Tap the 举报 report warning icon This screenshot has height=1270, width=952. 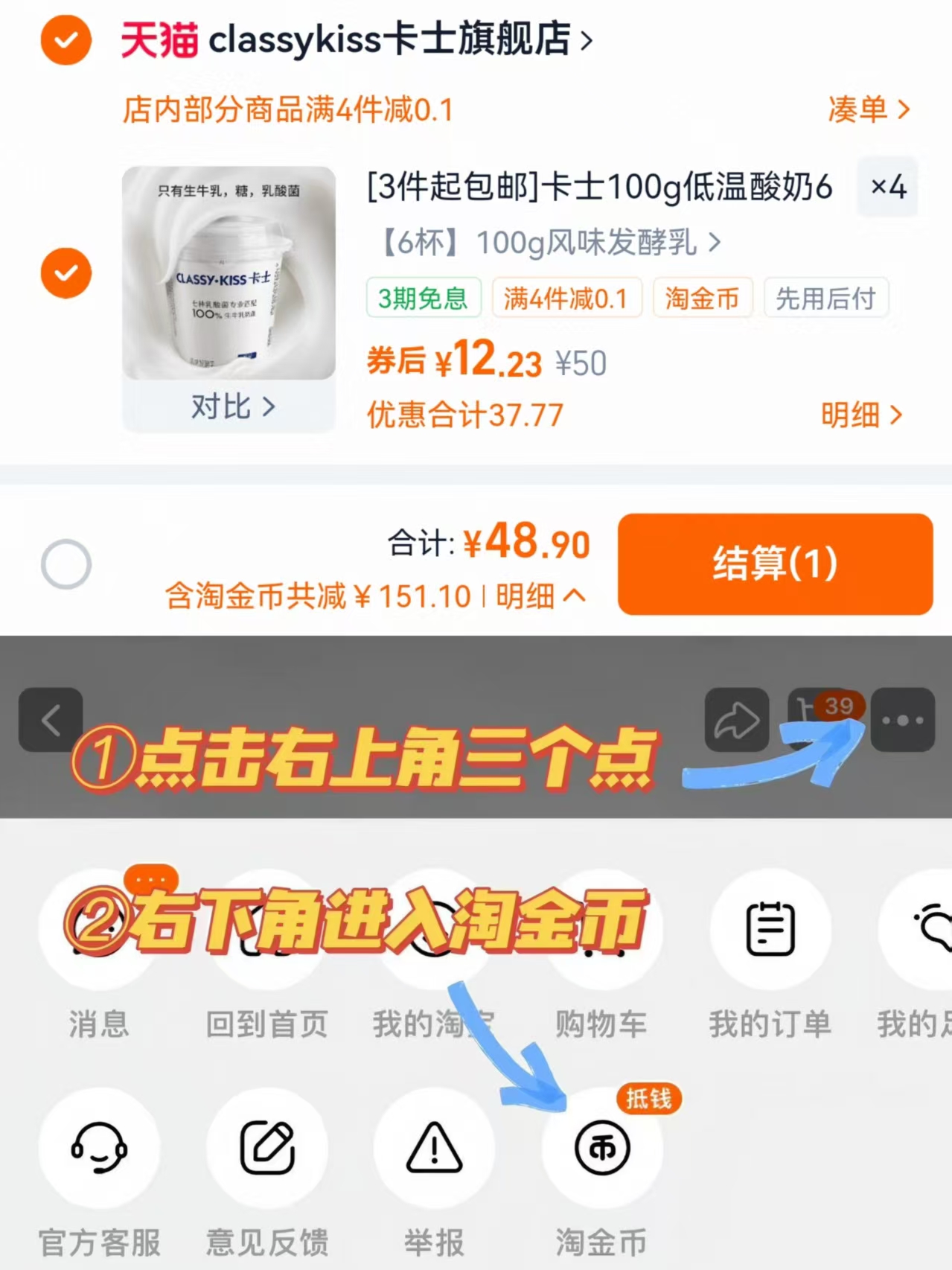(x=434, y=1149)
